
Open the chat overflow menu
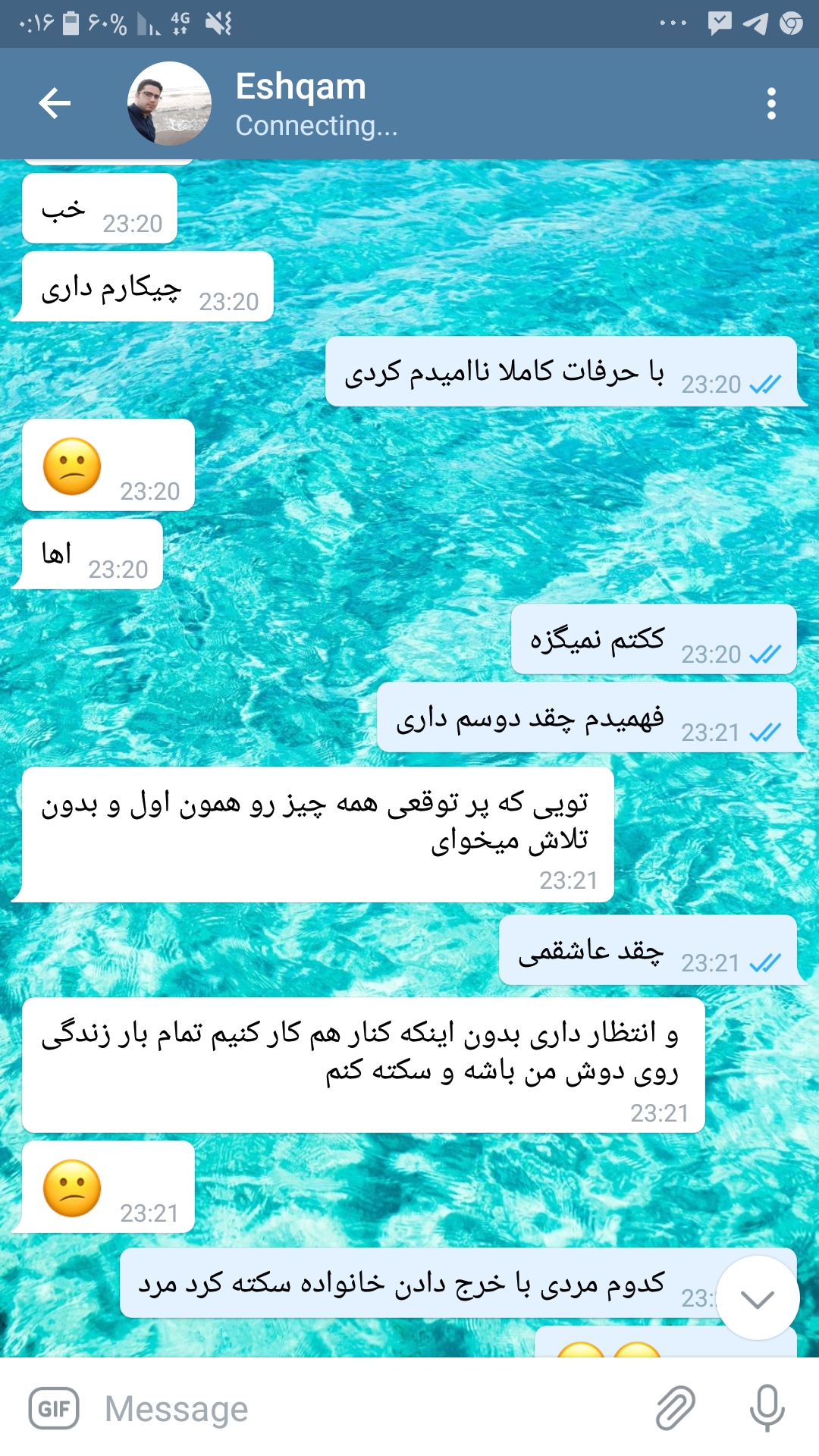771,104
